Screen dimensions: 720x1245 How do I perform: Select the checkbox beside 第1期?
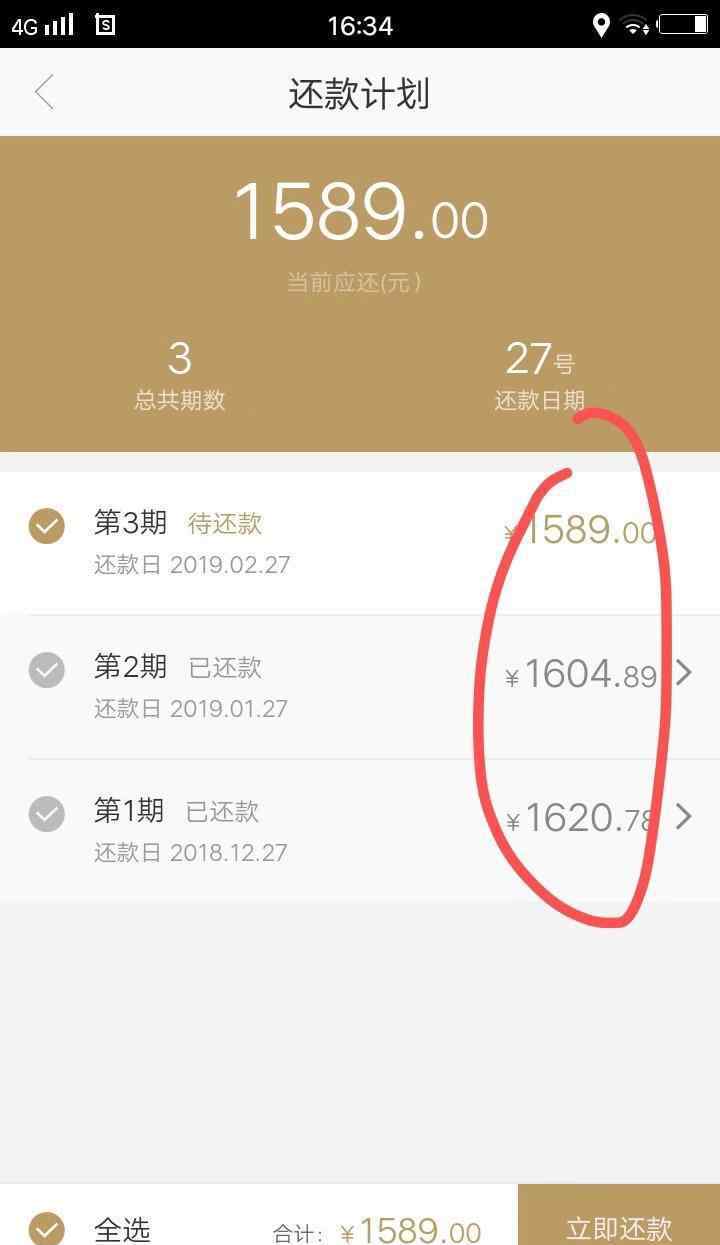(x=46, y=814)
